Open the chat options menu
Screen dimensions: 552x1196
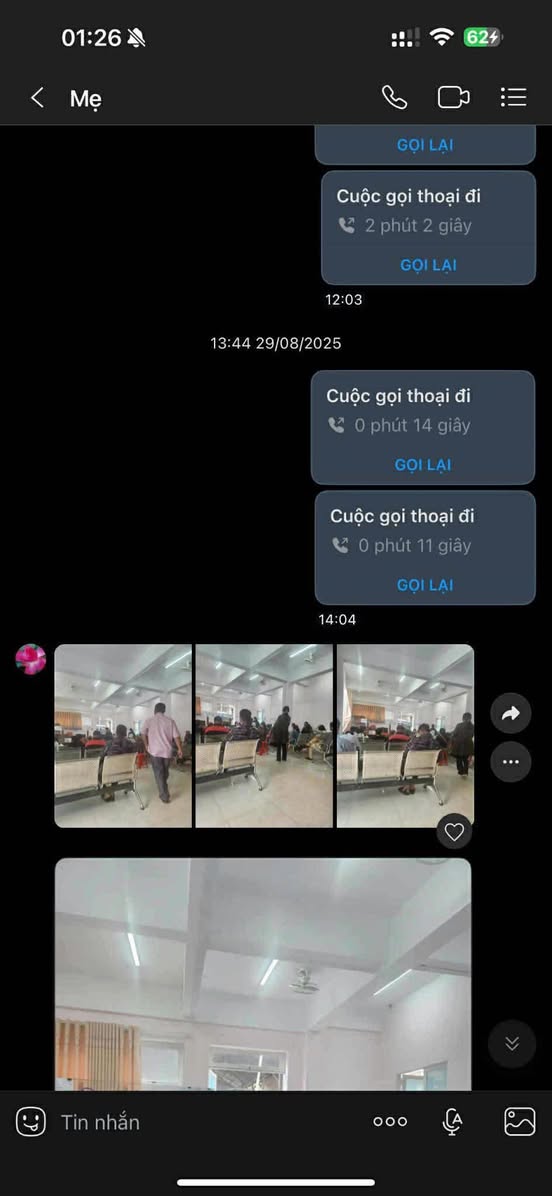pyautogui.click(x=513, y=98)
